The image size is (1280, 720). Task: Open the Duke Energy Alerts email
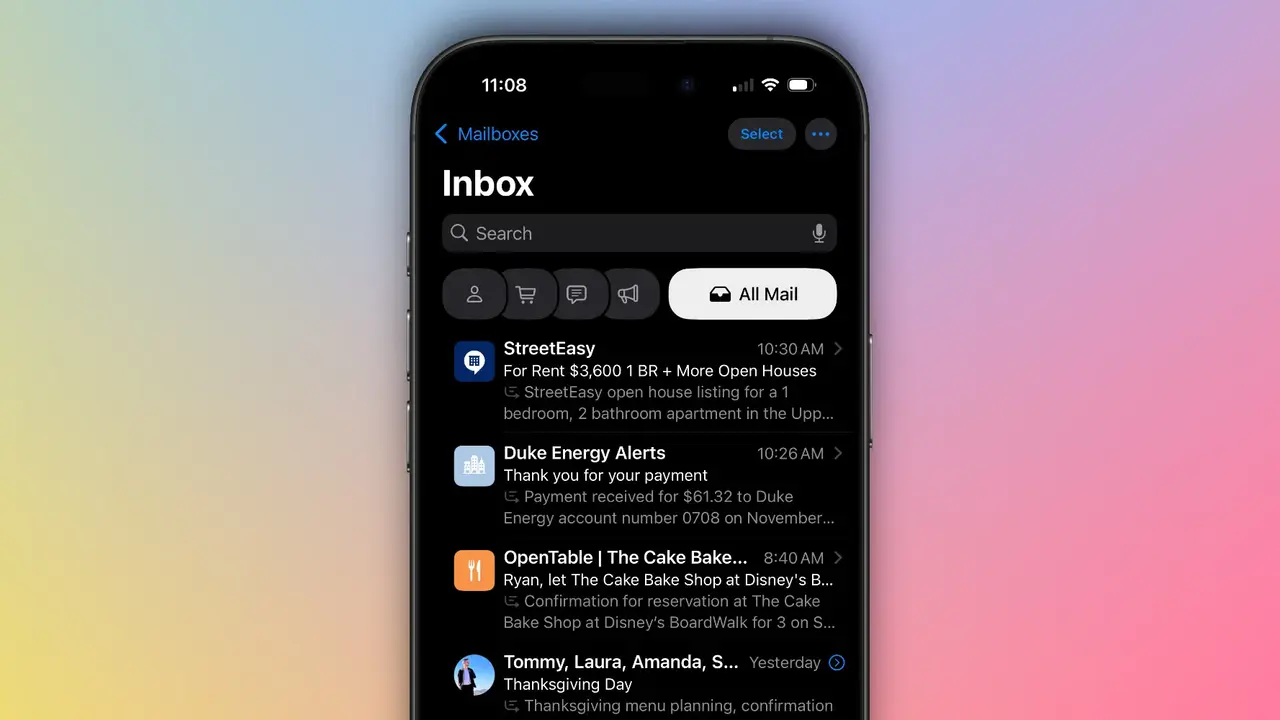[650, 486]
